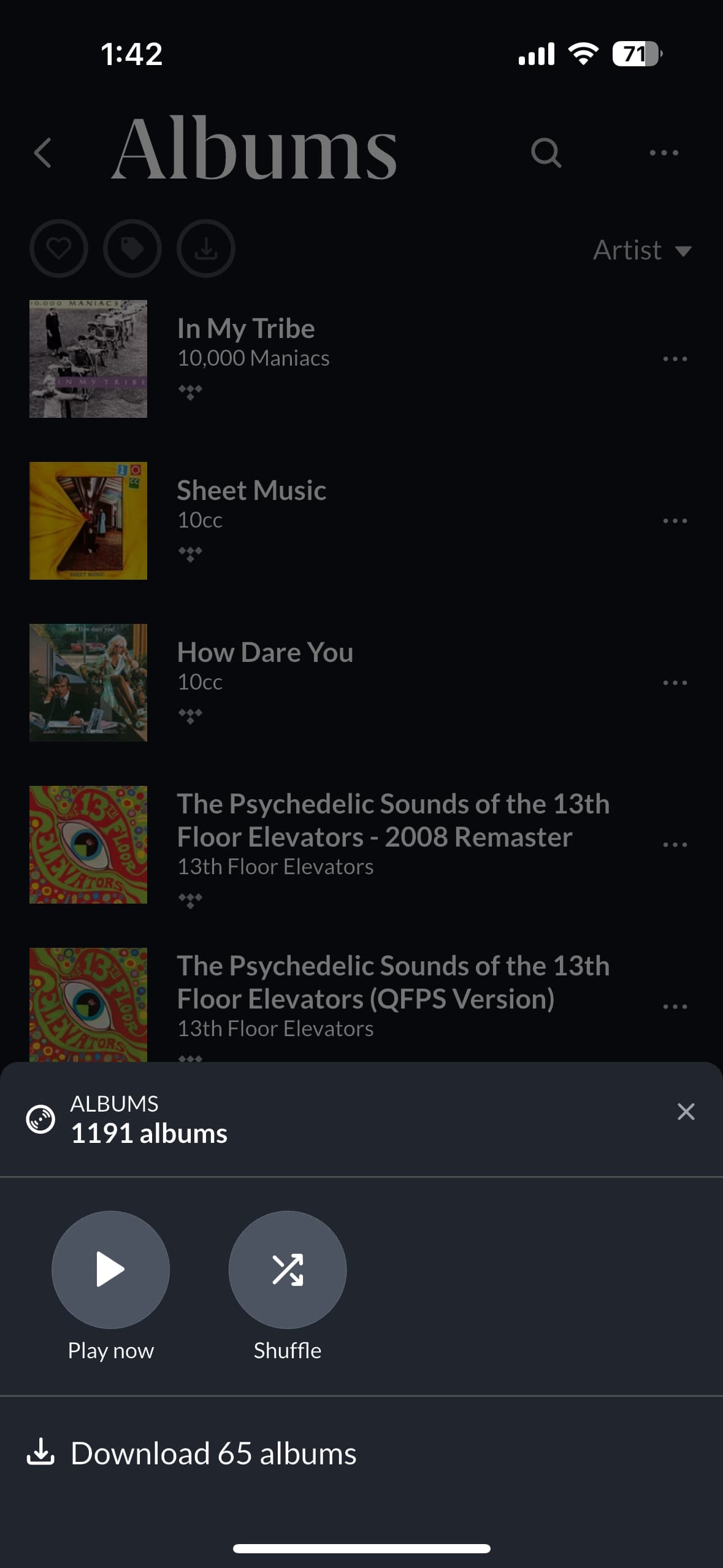The height and width of the screenshot is (1568, 723).
Task: Show more options for In My Tribe
Action: point(675,359)
